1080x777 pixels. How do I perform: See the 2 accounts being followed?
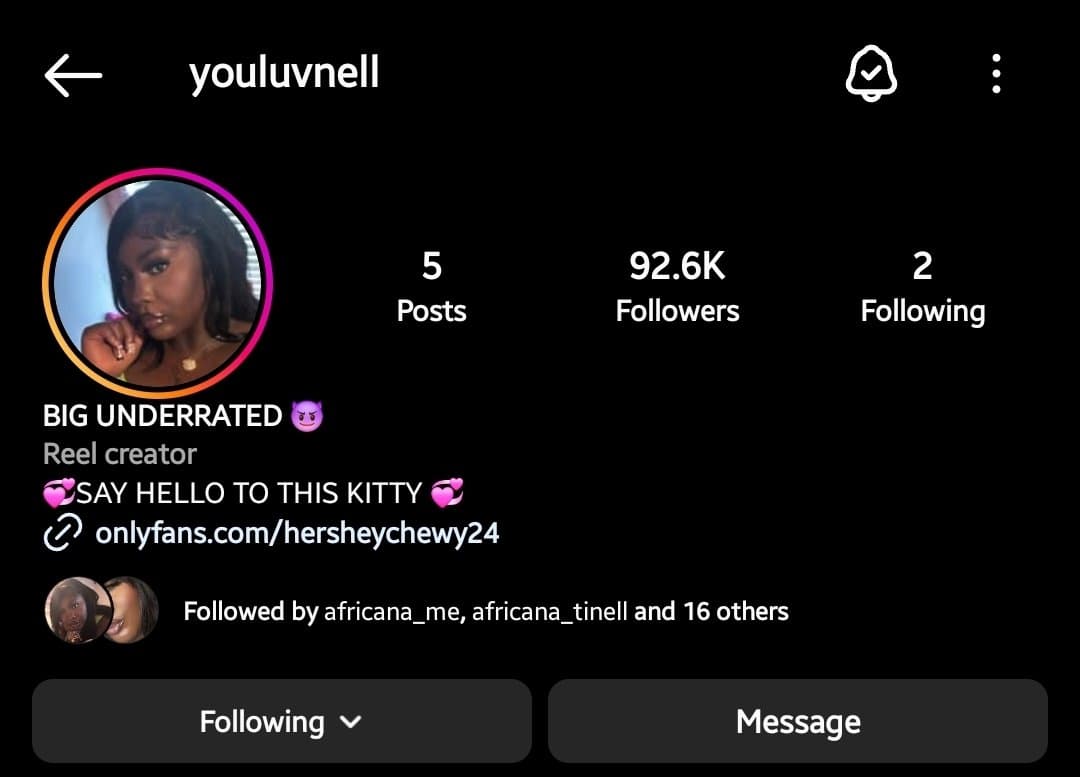click(x=922, y=287)
